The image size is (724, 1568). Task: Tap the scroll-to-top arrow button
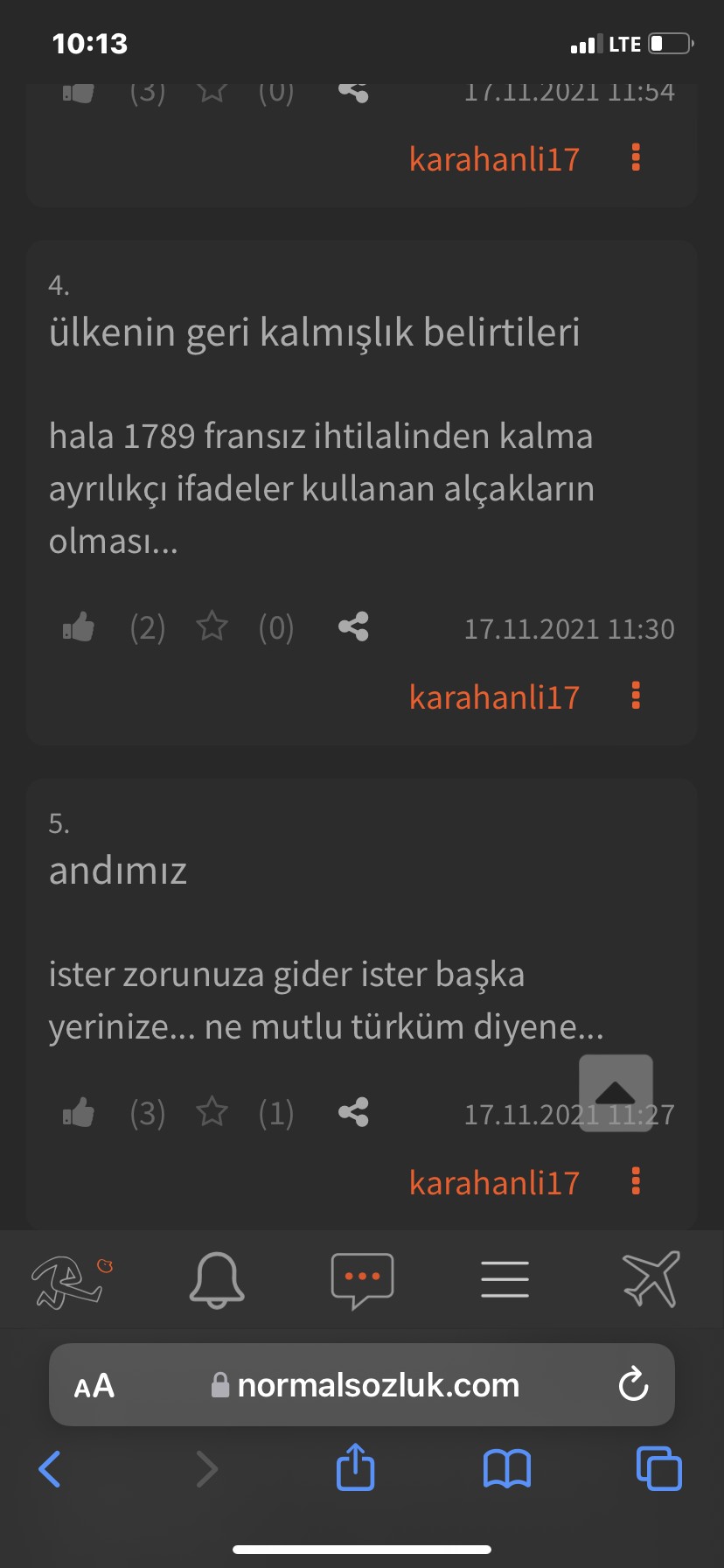pos(616,1093)
